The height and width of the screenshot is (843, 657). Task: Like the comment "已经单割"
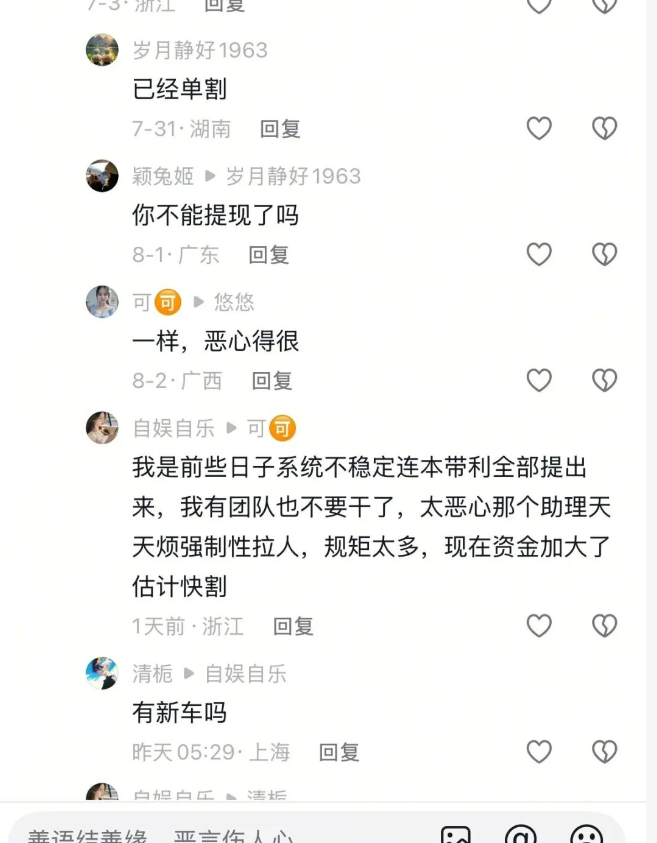539,128
